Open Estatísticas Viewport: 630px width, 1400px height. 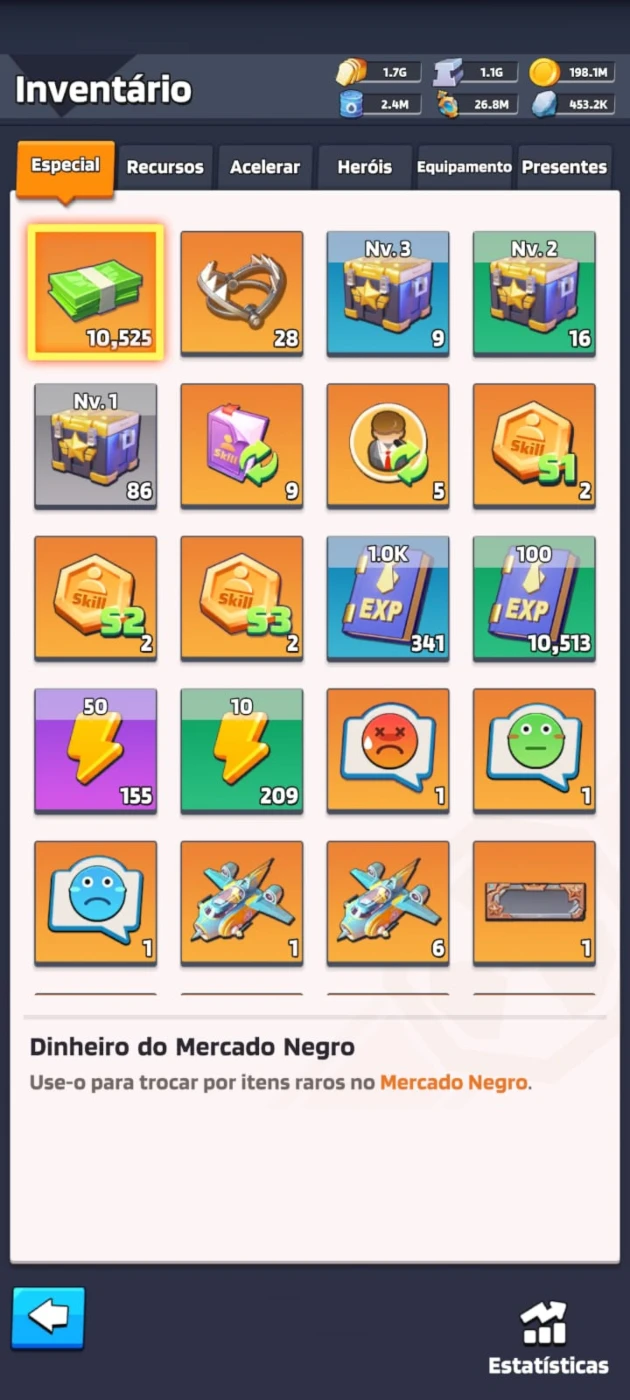548,1338
